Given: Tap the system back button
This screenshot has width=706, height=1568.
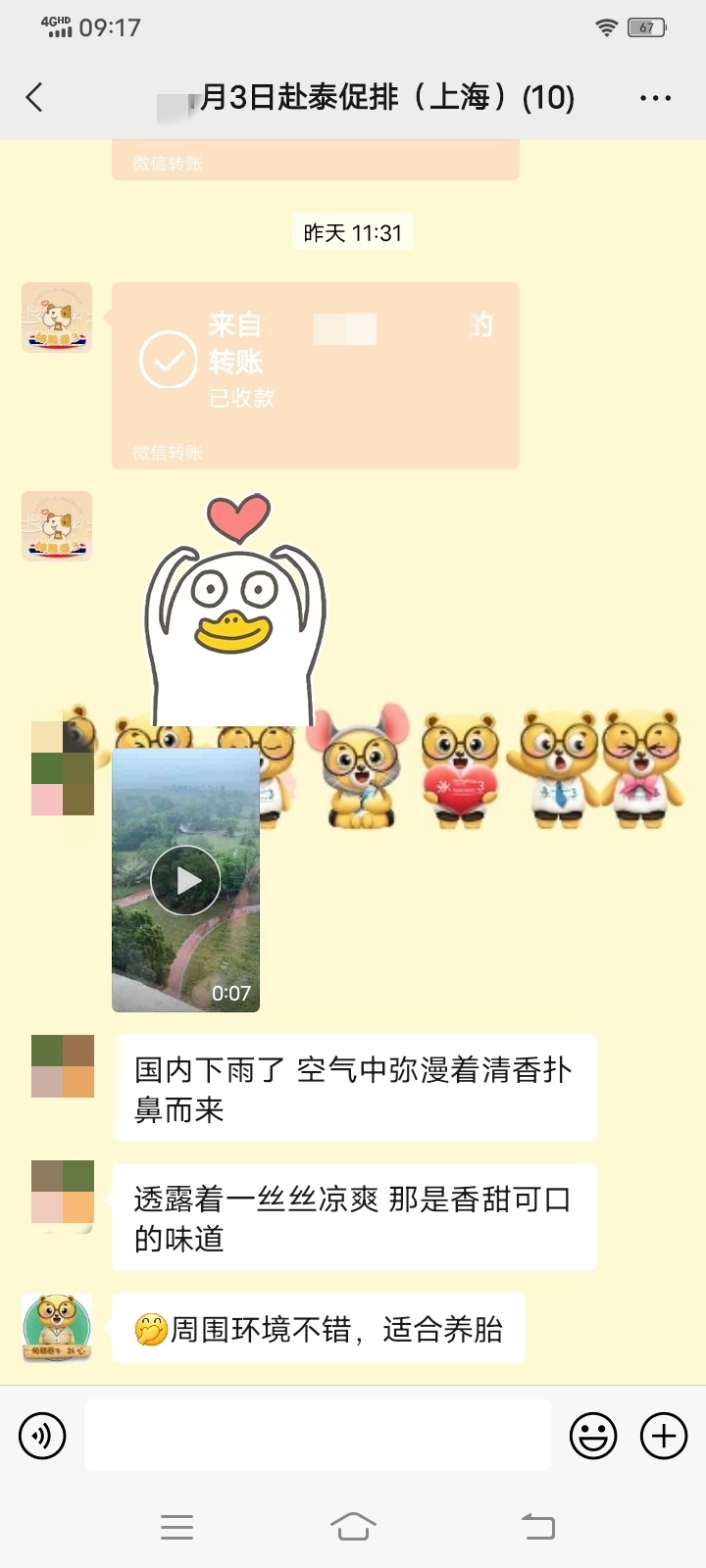Looking at the screenshot, I should 537,1526.
